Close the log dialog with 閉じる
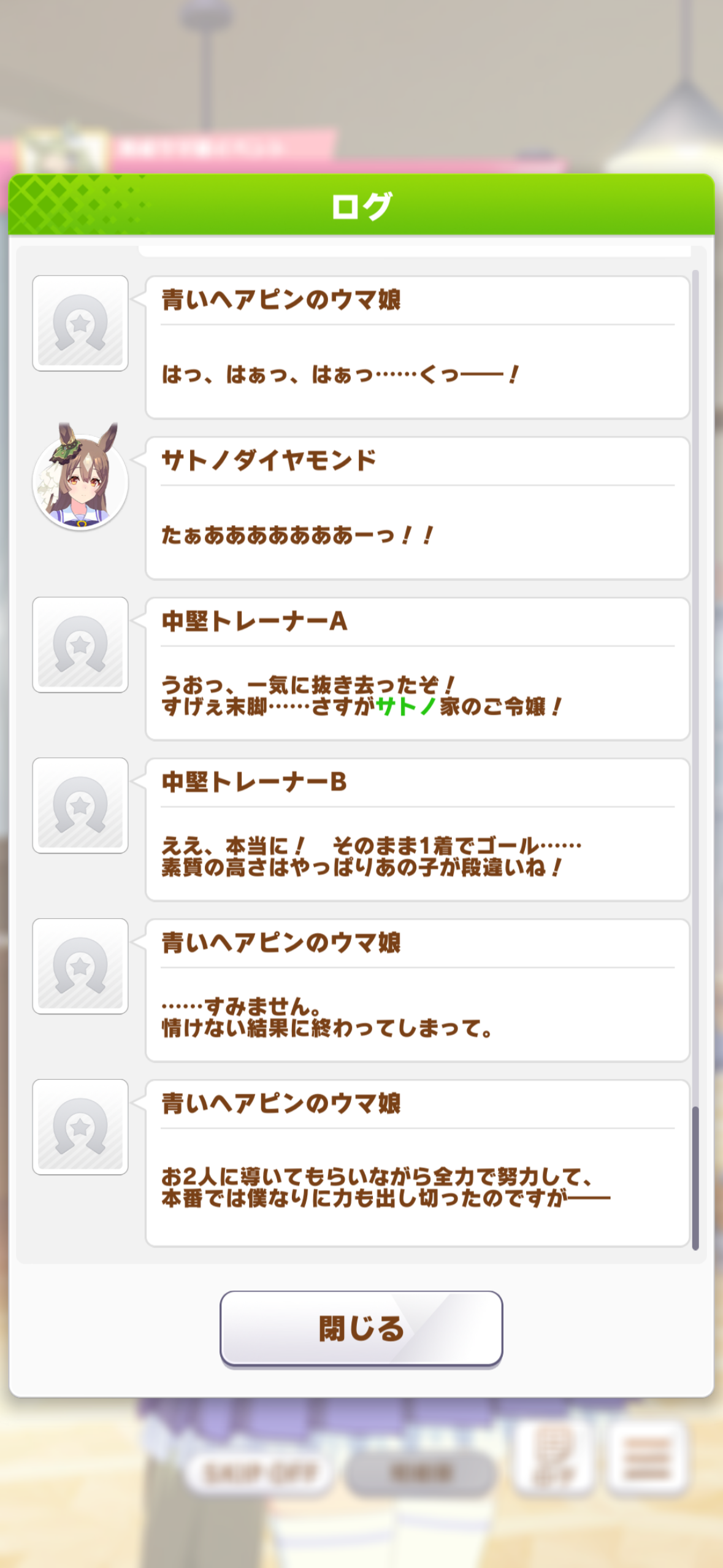723x1568 pixels. tap(361, 1328)
